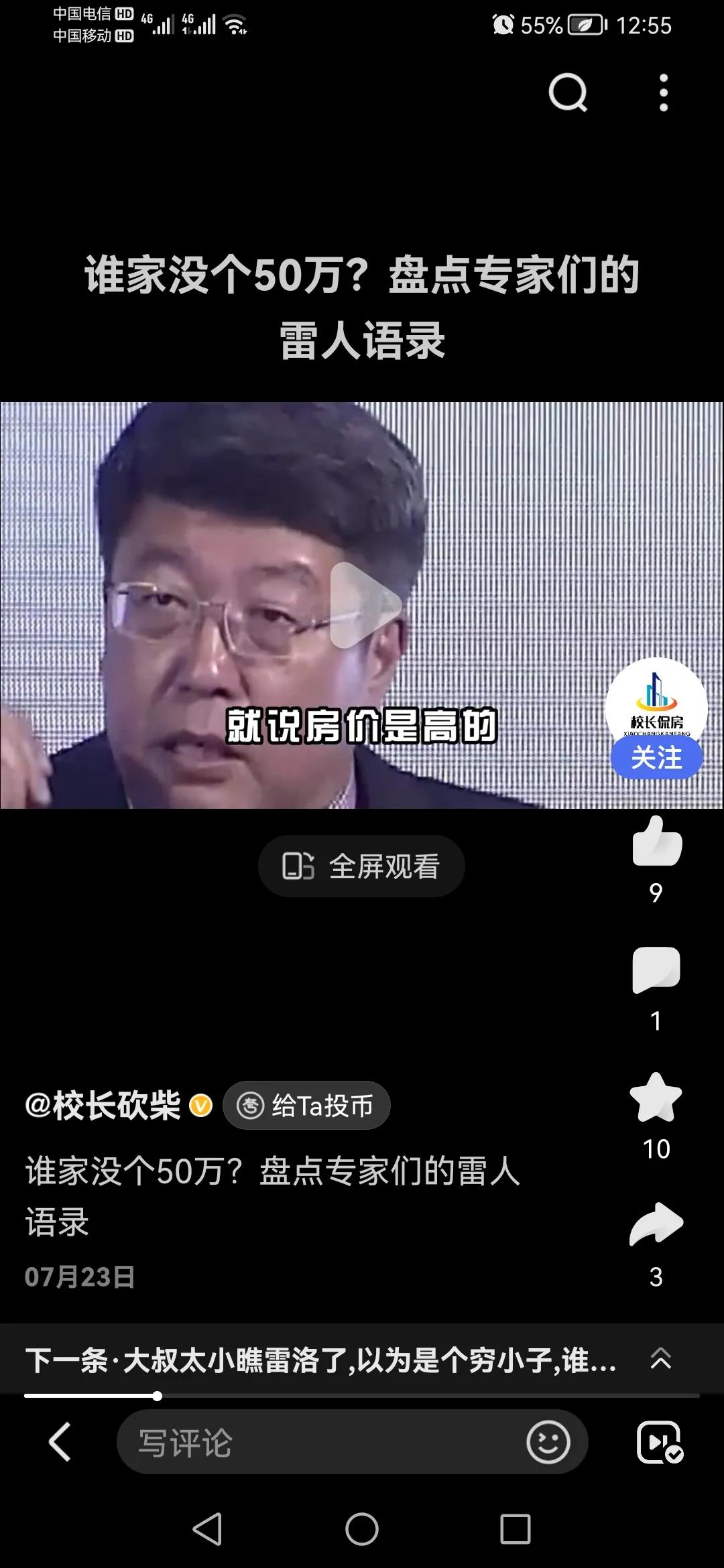
Task: Tap 给Ta投币 to tip the creator
Action: click(306, 1105)
